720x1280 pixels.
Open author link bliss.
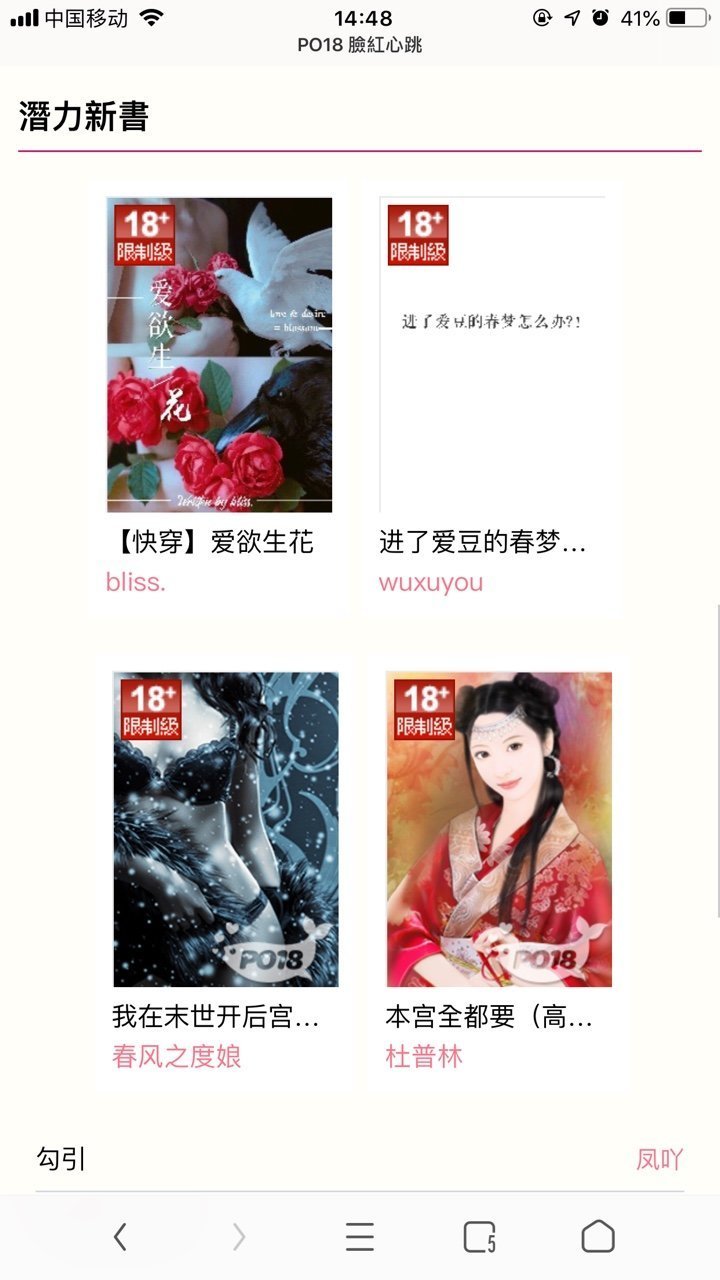click(x=137, y=581)
